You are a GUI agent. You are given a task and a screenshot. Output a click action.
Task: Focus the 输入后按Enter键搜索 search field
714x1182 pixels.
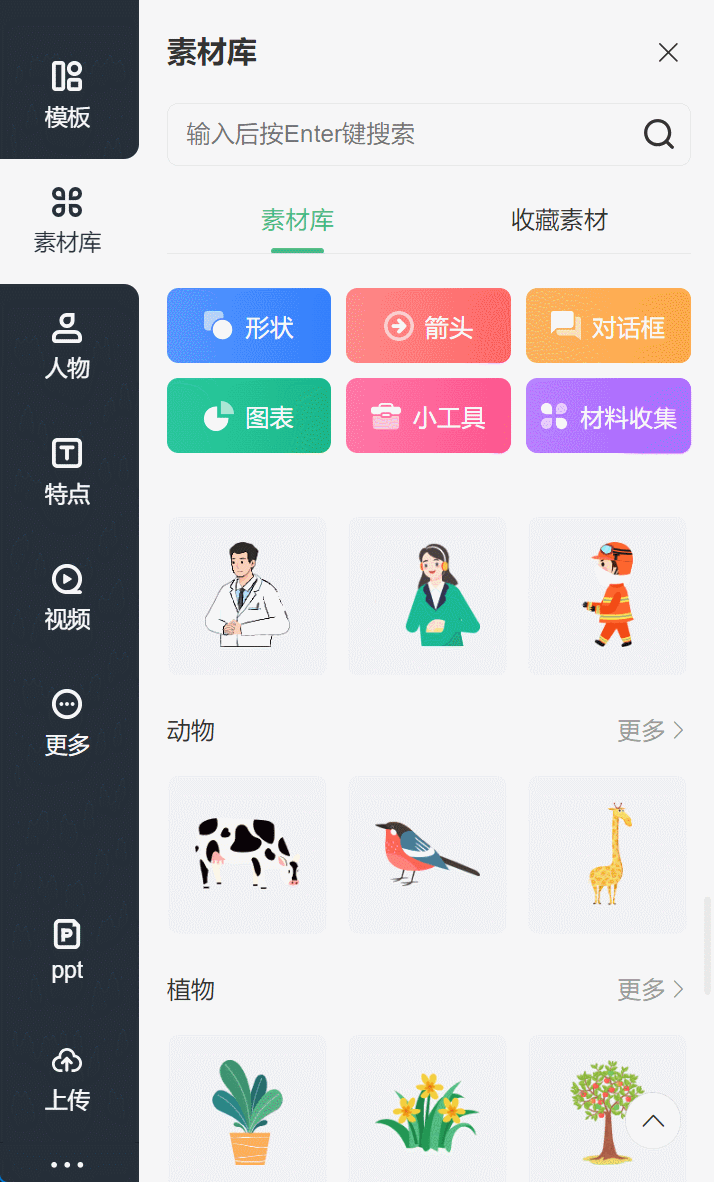coord(428,134)
